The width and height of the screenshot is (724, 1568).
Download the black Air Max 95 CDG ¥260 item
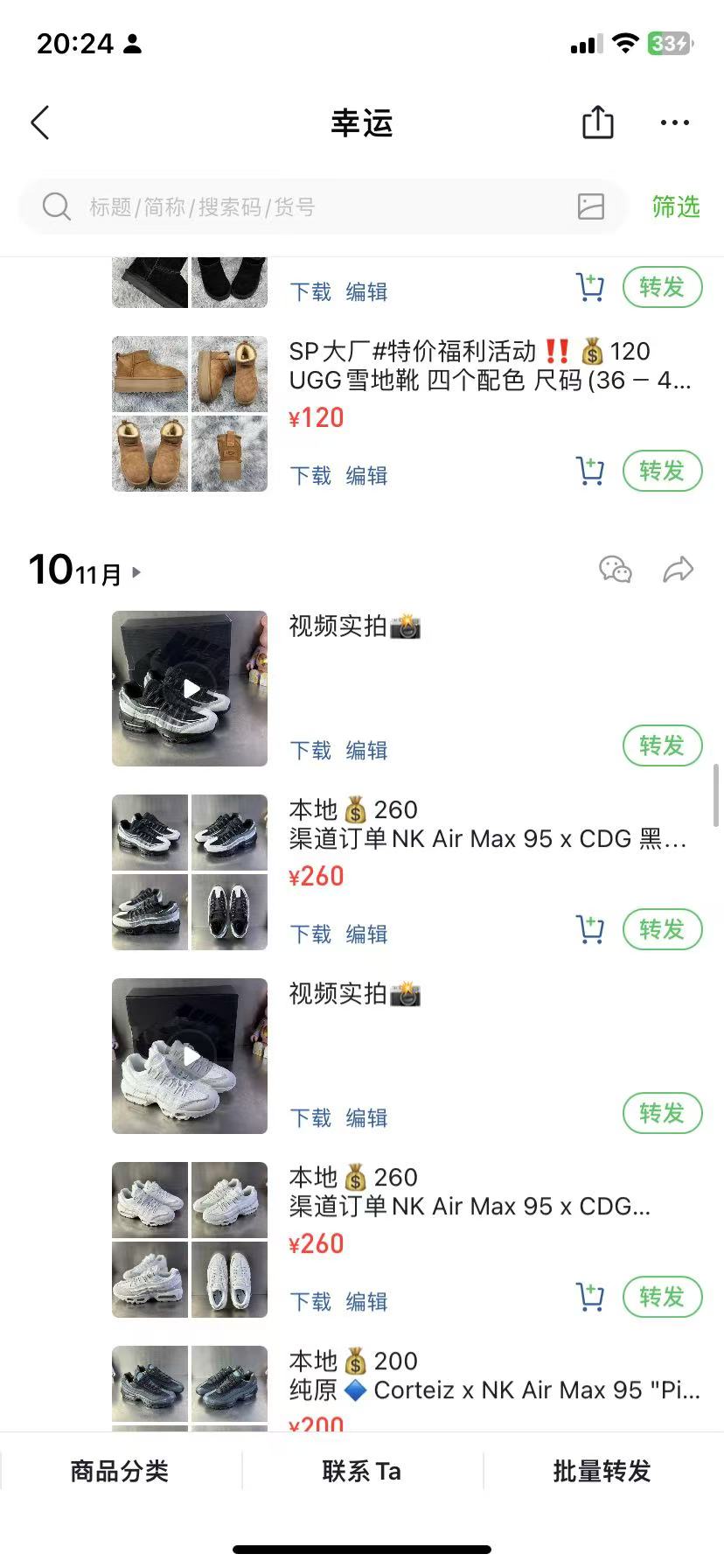[x=310, y=934]
